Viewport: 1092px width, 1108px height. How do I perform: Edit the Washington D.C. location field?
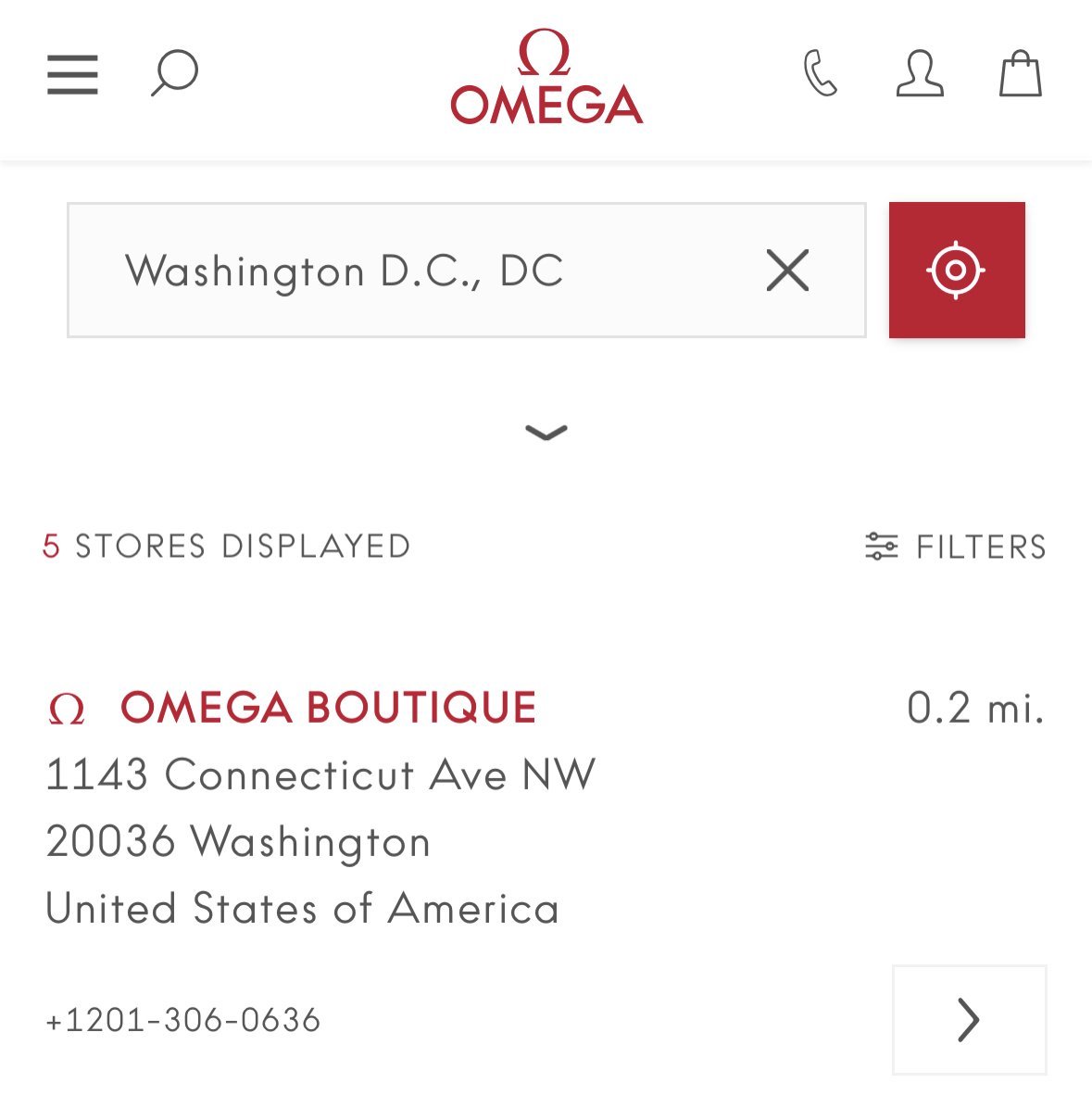click(x=408, y=271)
